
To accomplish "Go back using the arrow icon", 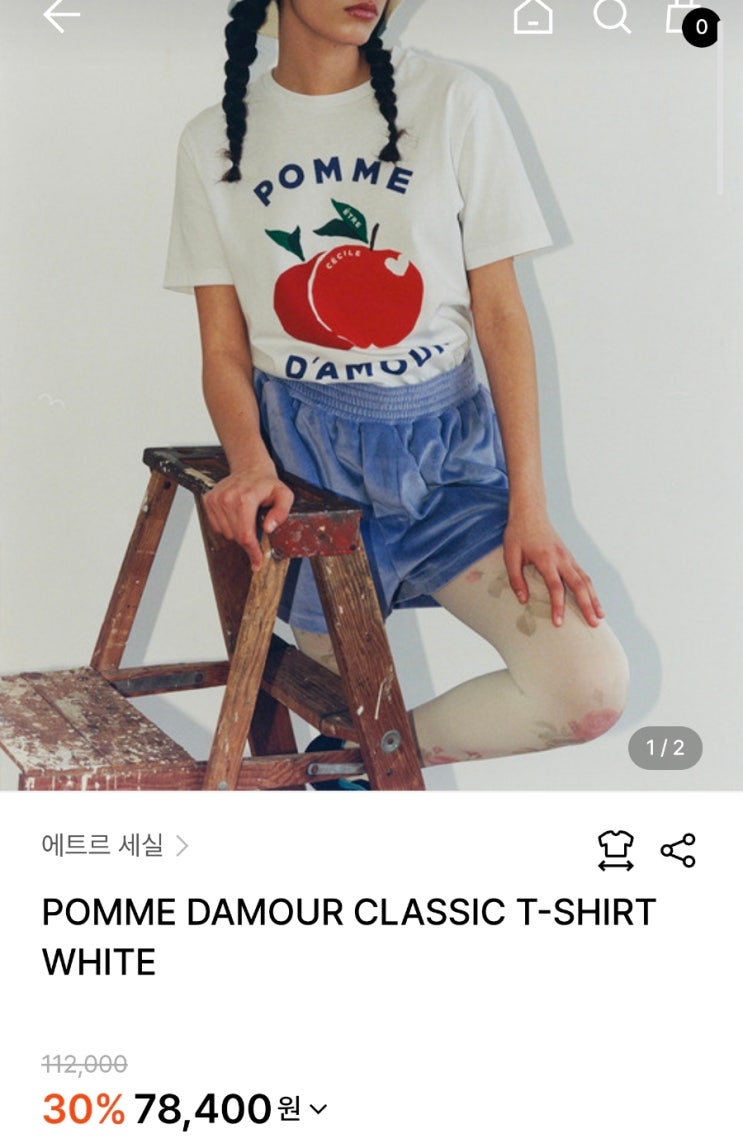I will 61,15.
